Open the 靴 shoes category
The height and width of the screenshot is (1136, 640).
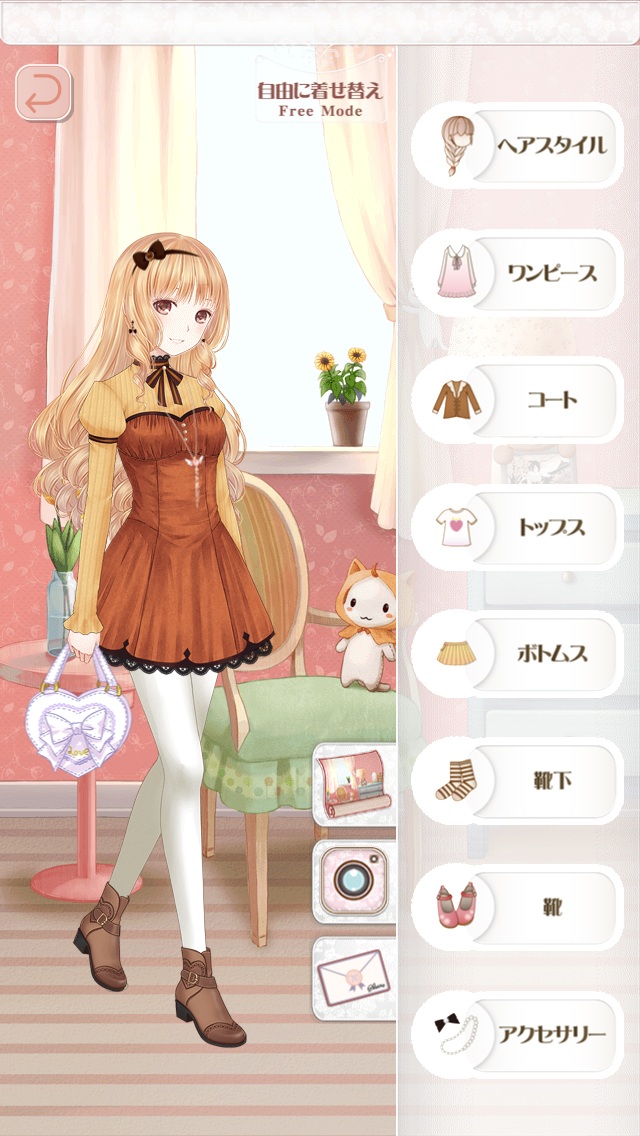(518, 908)
